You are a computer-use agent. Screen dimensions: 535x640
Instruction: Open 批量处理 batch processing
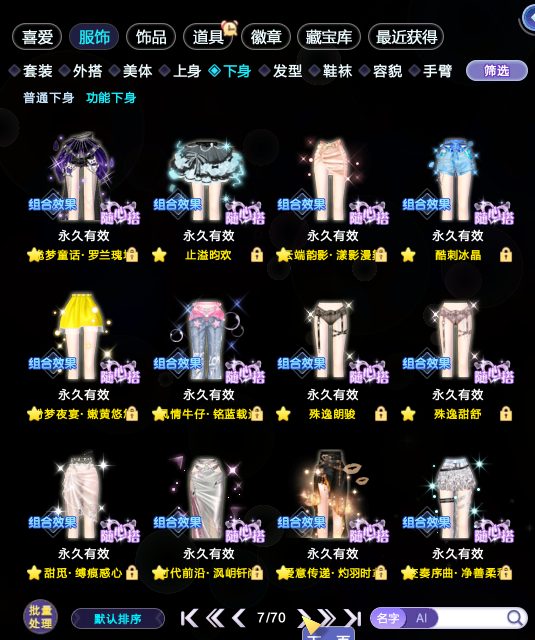40,617
